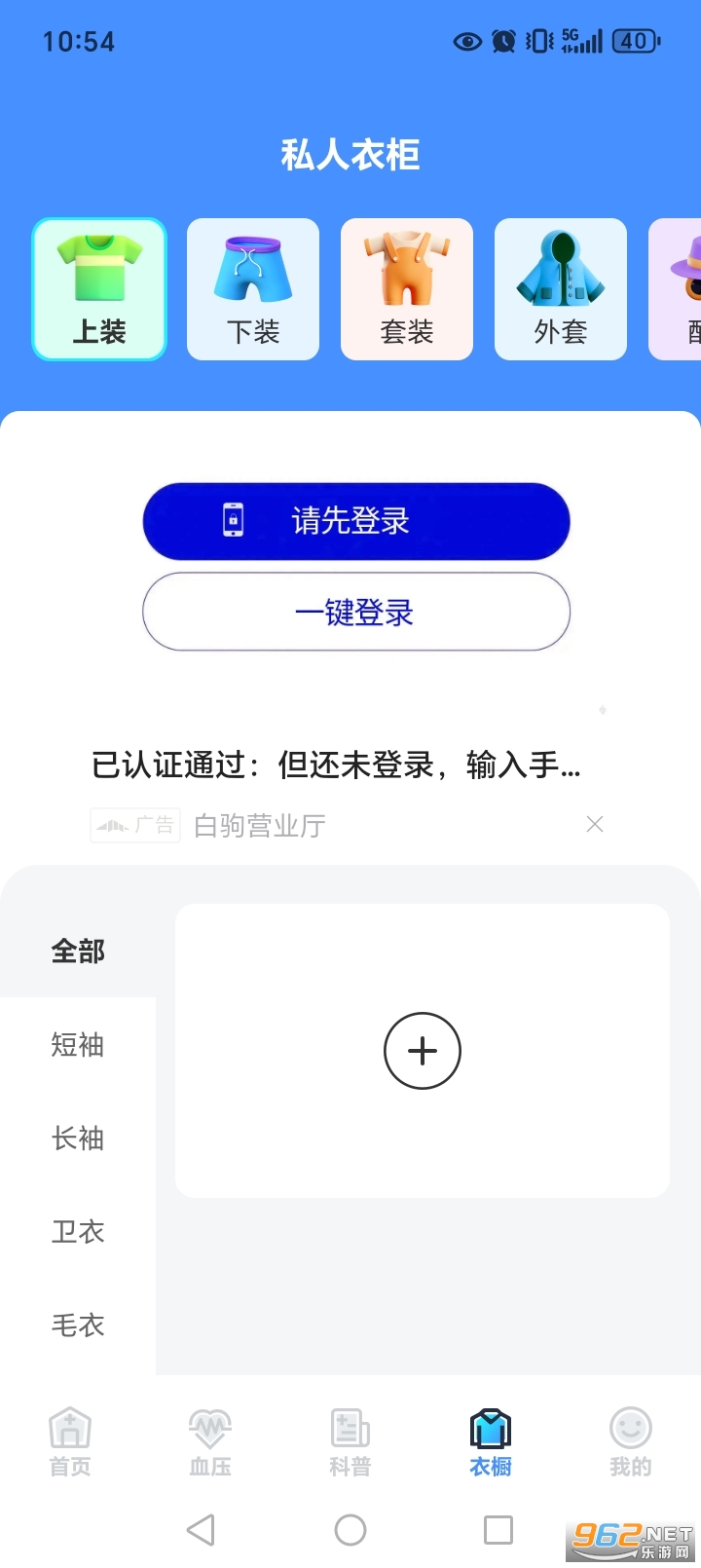This screenshot has height=1568, width=701.
Task: Open the 科普 tab
Action: [x=350, y=1442]
